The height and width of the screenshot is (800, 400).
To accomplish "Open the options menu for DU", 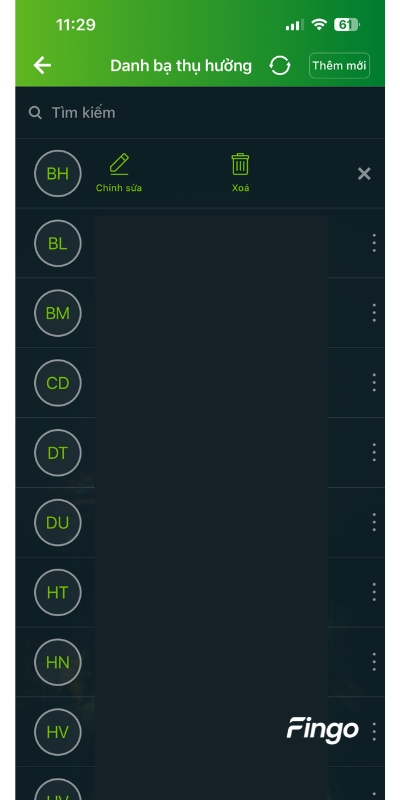I will tap(374, 522).
